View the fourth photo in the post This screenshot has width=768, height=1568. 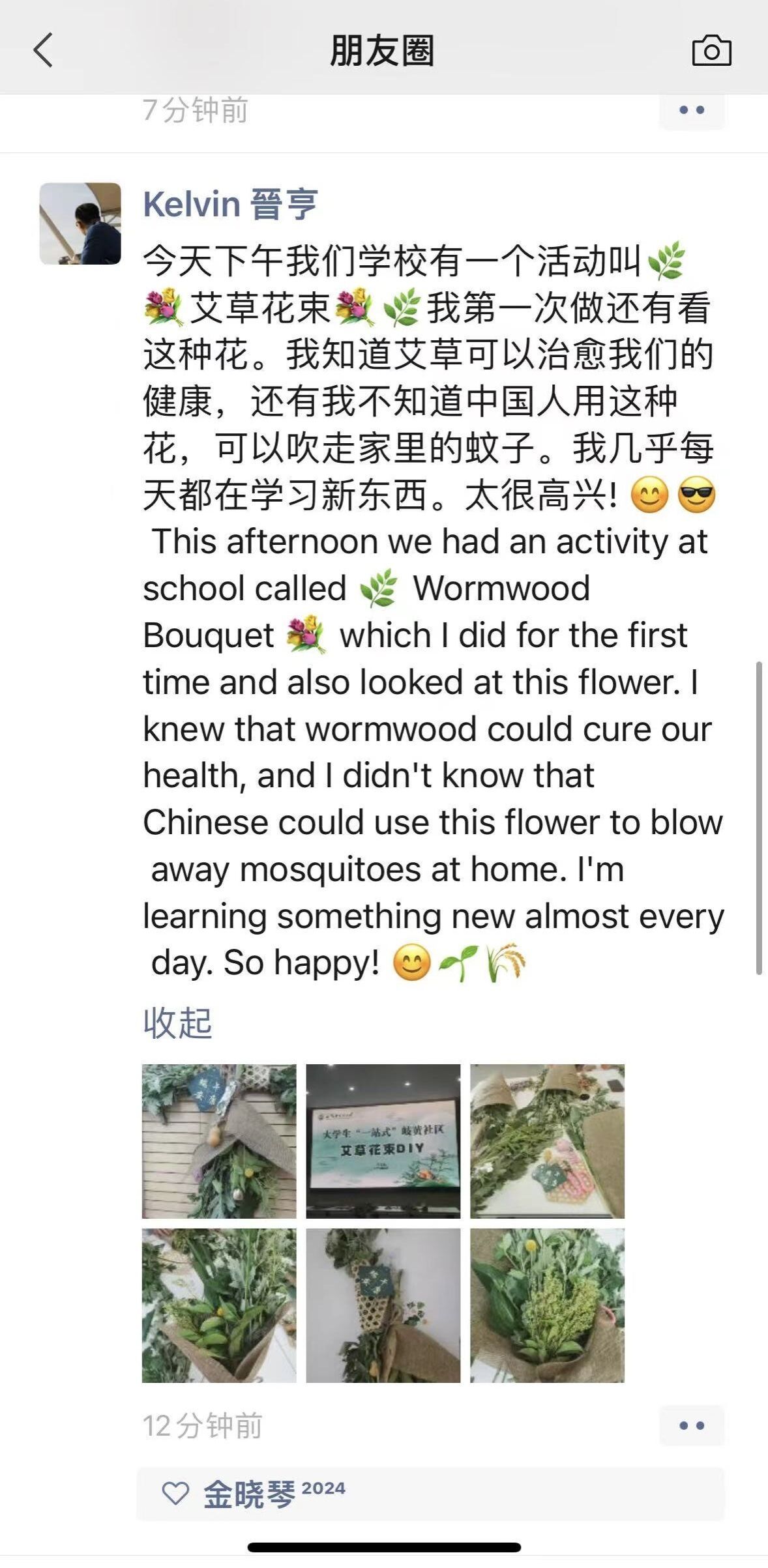click(219, 1305)
